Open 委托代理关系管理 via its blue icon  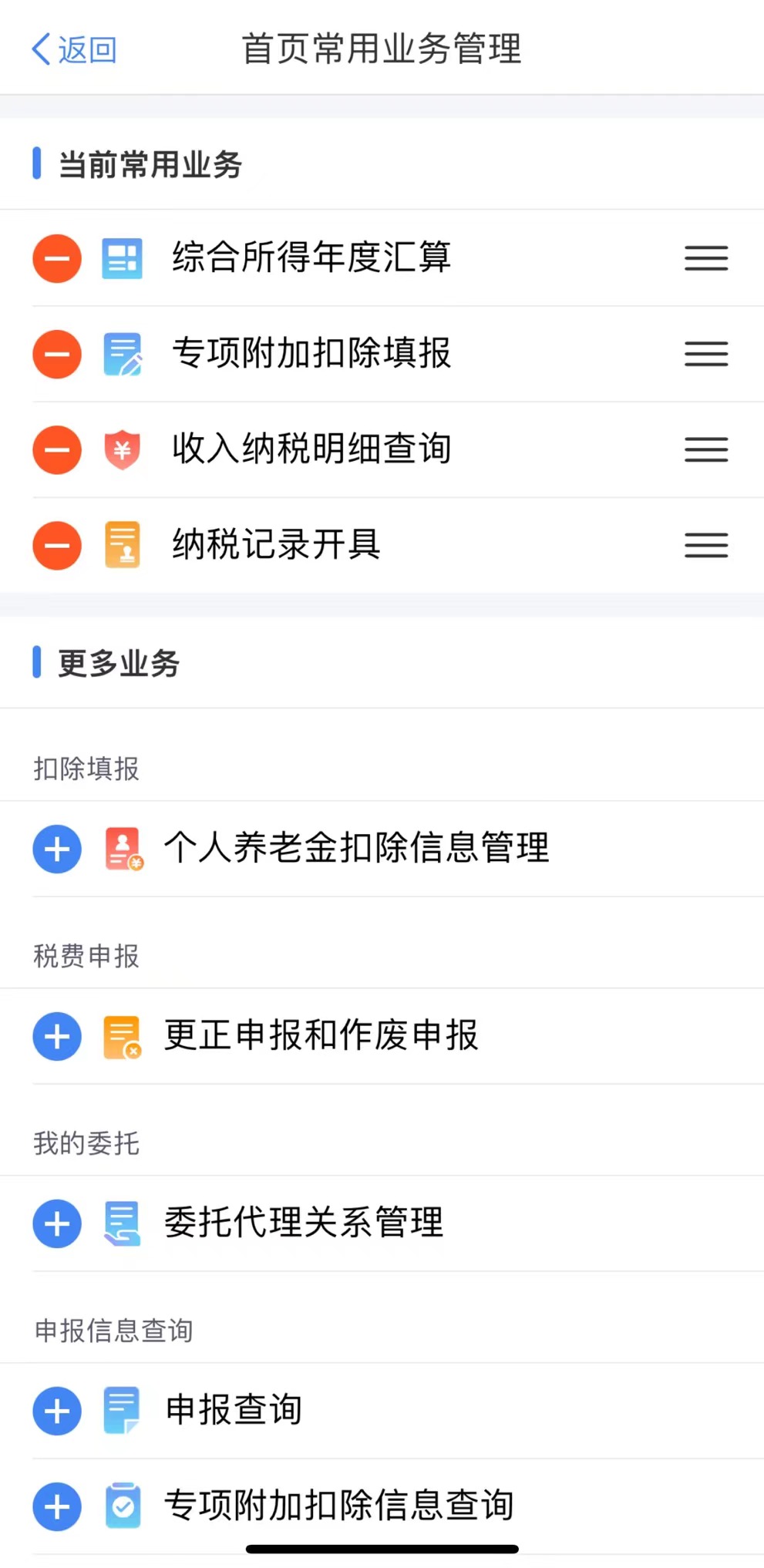[122, 1223]
